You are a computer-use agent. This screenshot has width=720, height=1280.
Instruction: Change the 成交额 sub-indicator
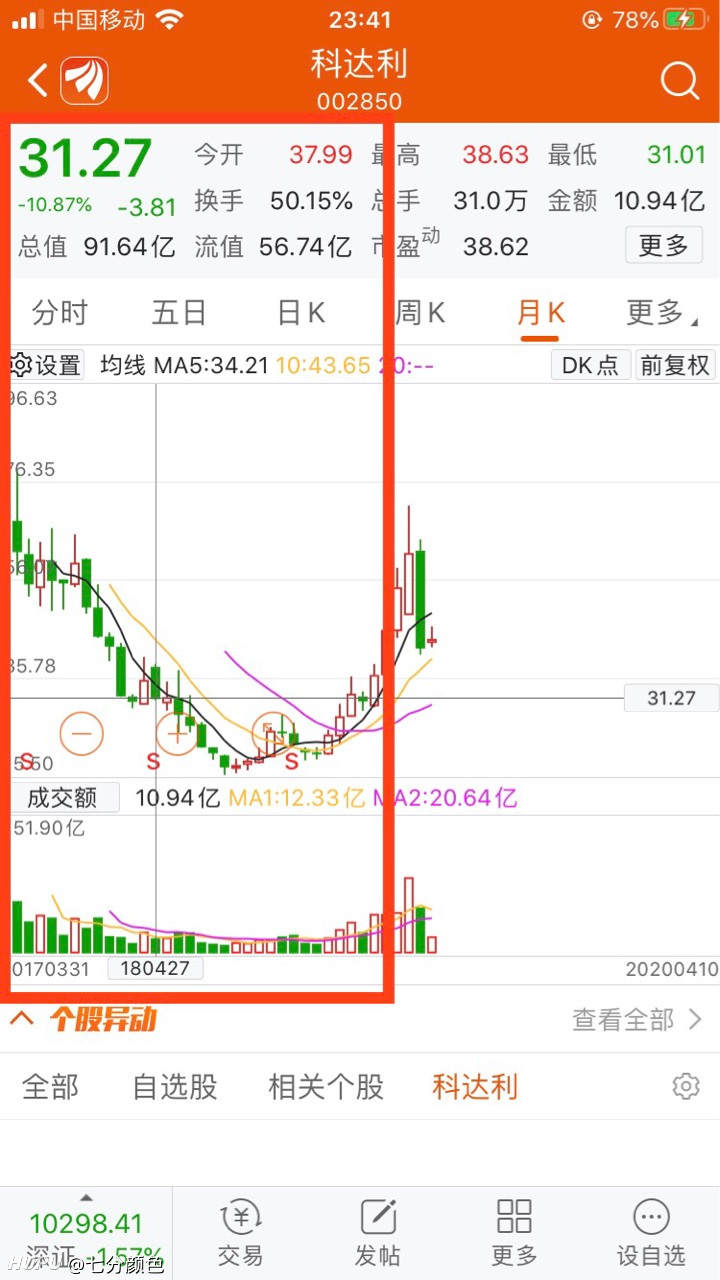63,797
